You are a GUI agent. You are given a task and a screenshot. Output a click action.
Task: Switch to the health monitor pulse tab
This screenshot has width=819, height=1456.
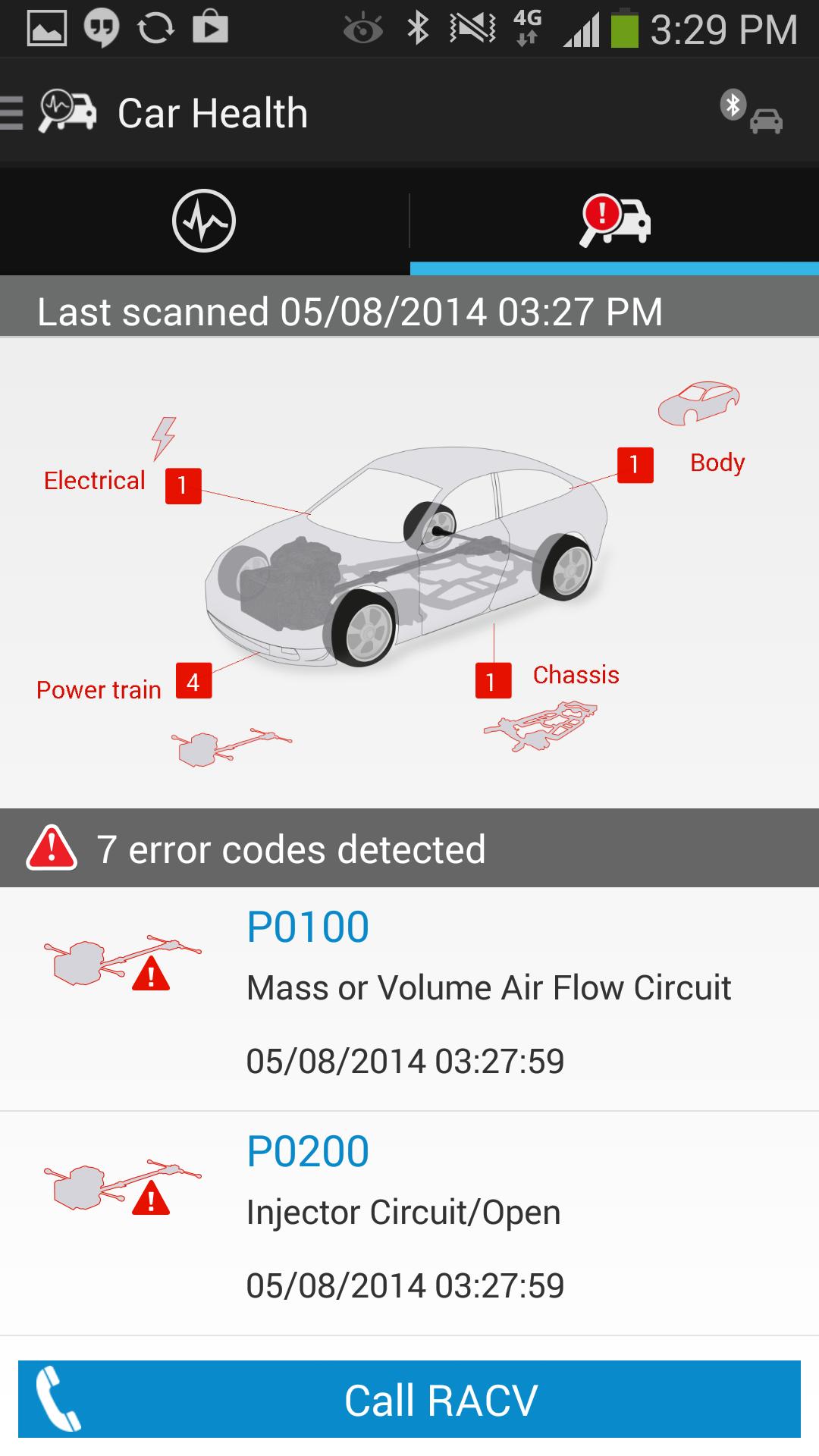[x=204, y=221]
